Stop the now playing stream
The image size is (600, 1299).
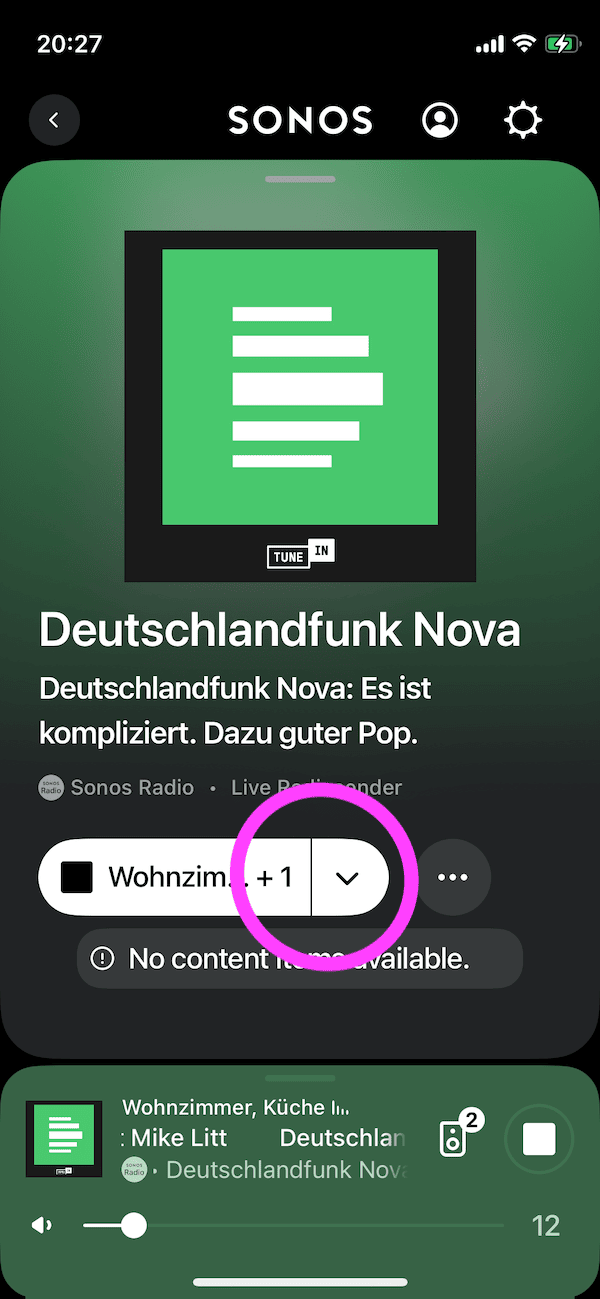pos(539,1138)
